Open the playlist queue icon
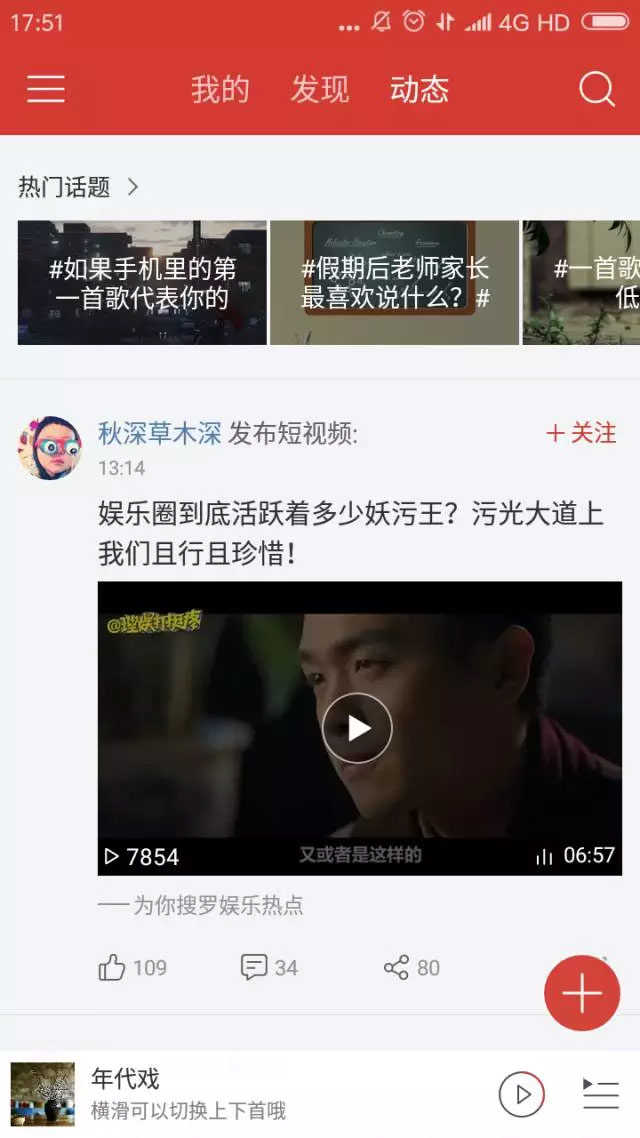640x1138 pixels. pos(601,1094)
